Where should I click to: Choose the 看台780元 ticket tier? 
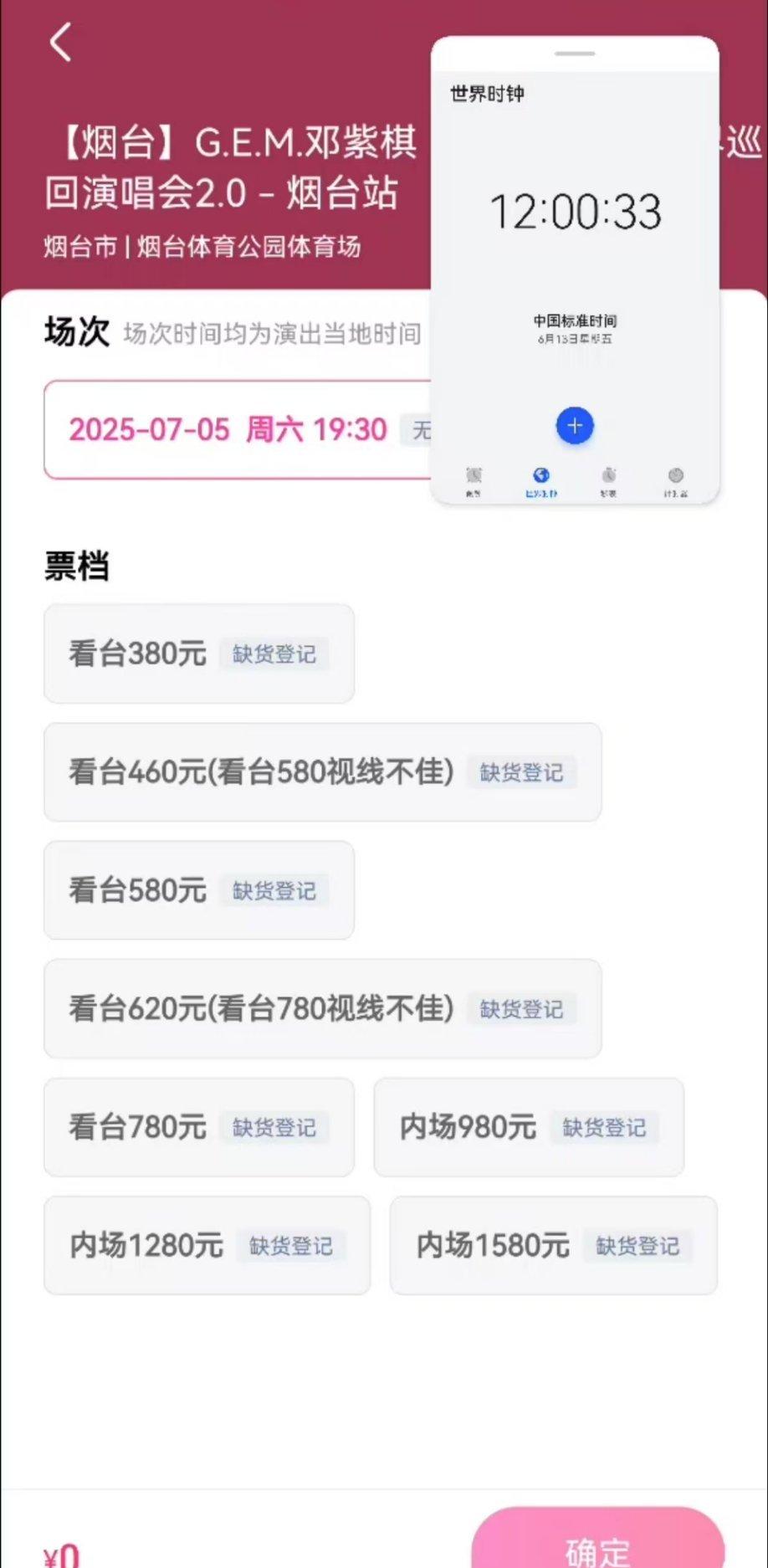click(x=199, y=1127)
